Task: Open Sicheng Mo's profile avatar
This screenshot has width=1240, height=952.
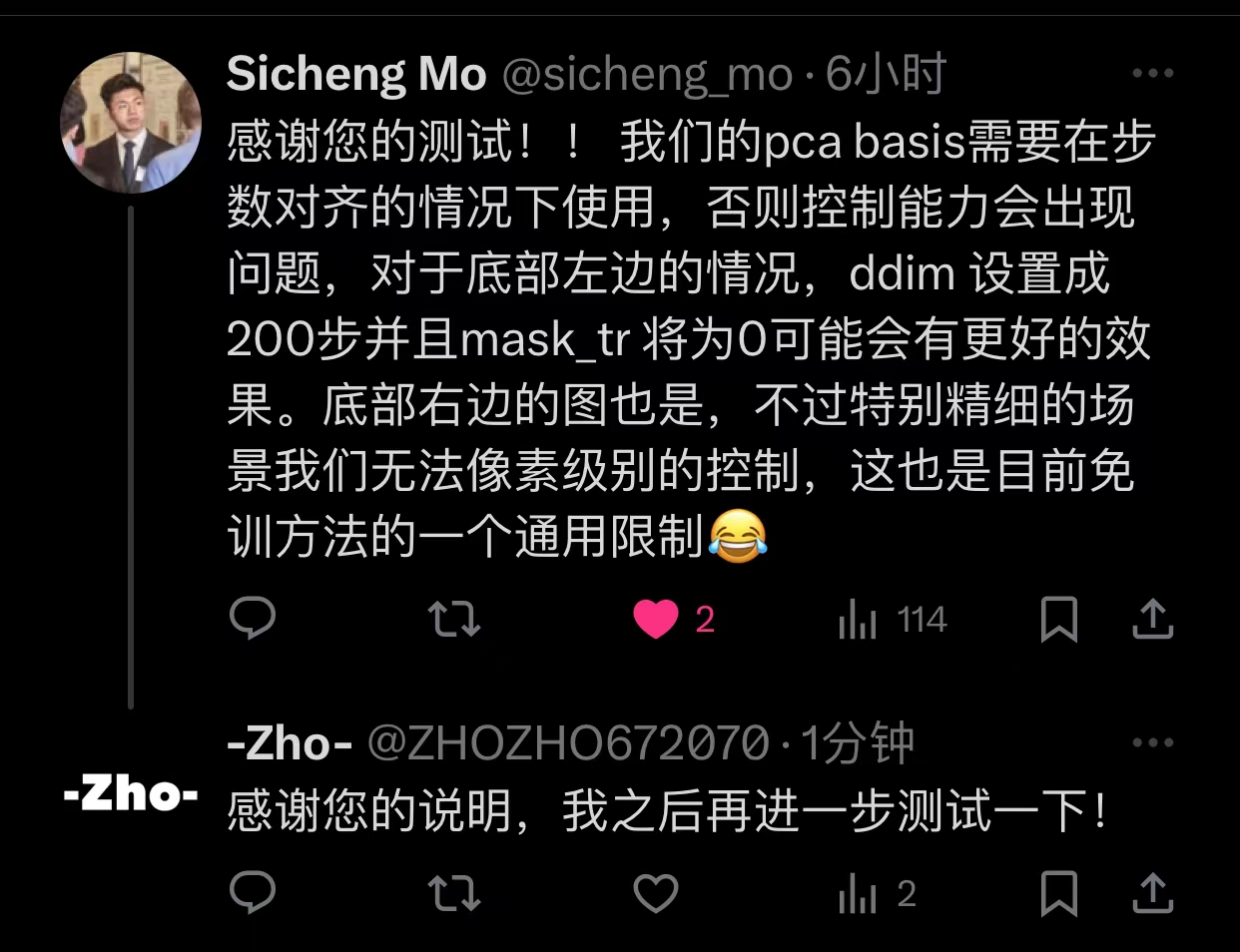Action: (131, 123)
